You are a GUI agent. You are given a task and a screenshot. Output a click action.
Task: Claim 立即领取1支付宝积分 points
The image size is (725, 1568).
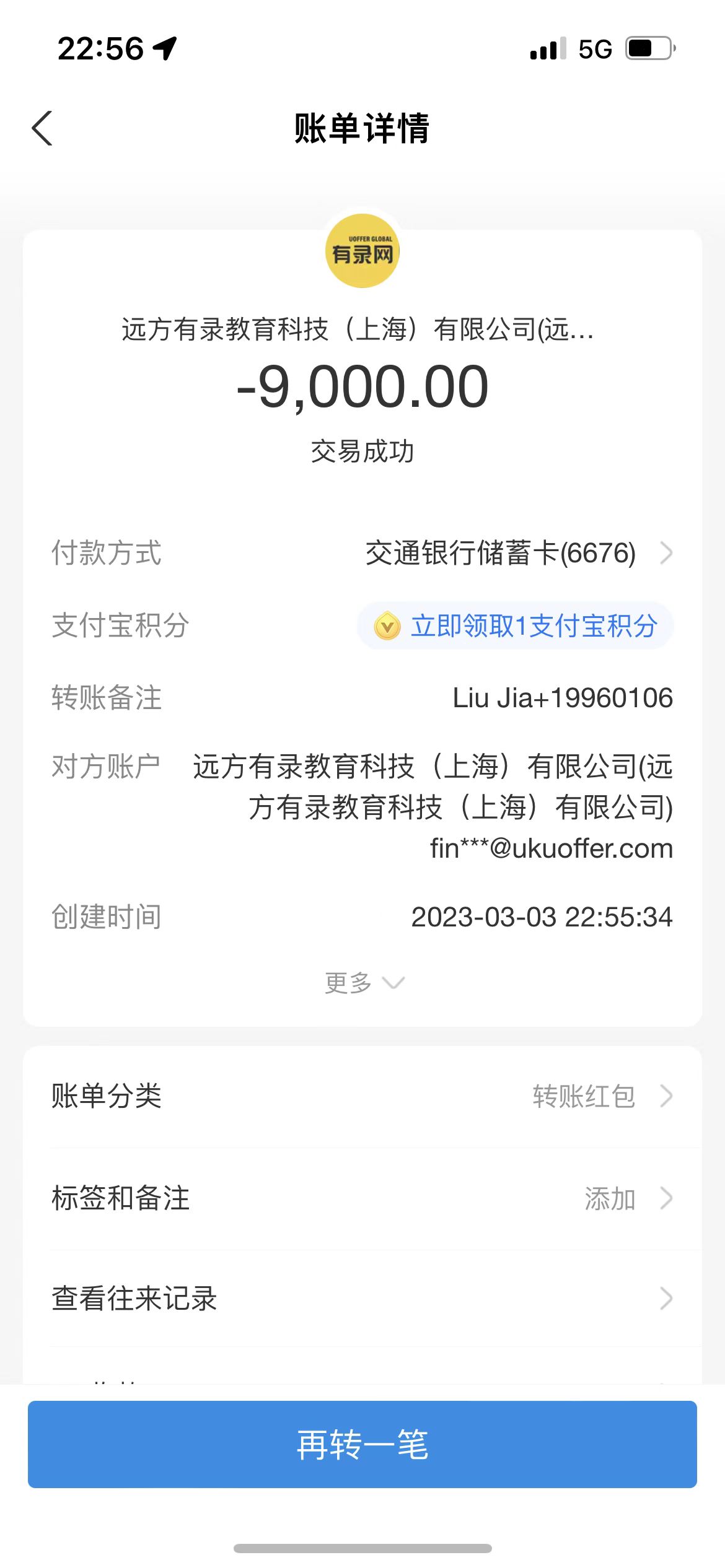516,626
